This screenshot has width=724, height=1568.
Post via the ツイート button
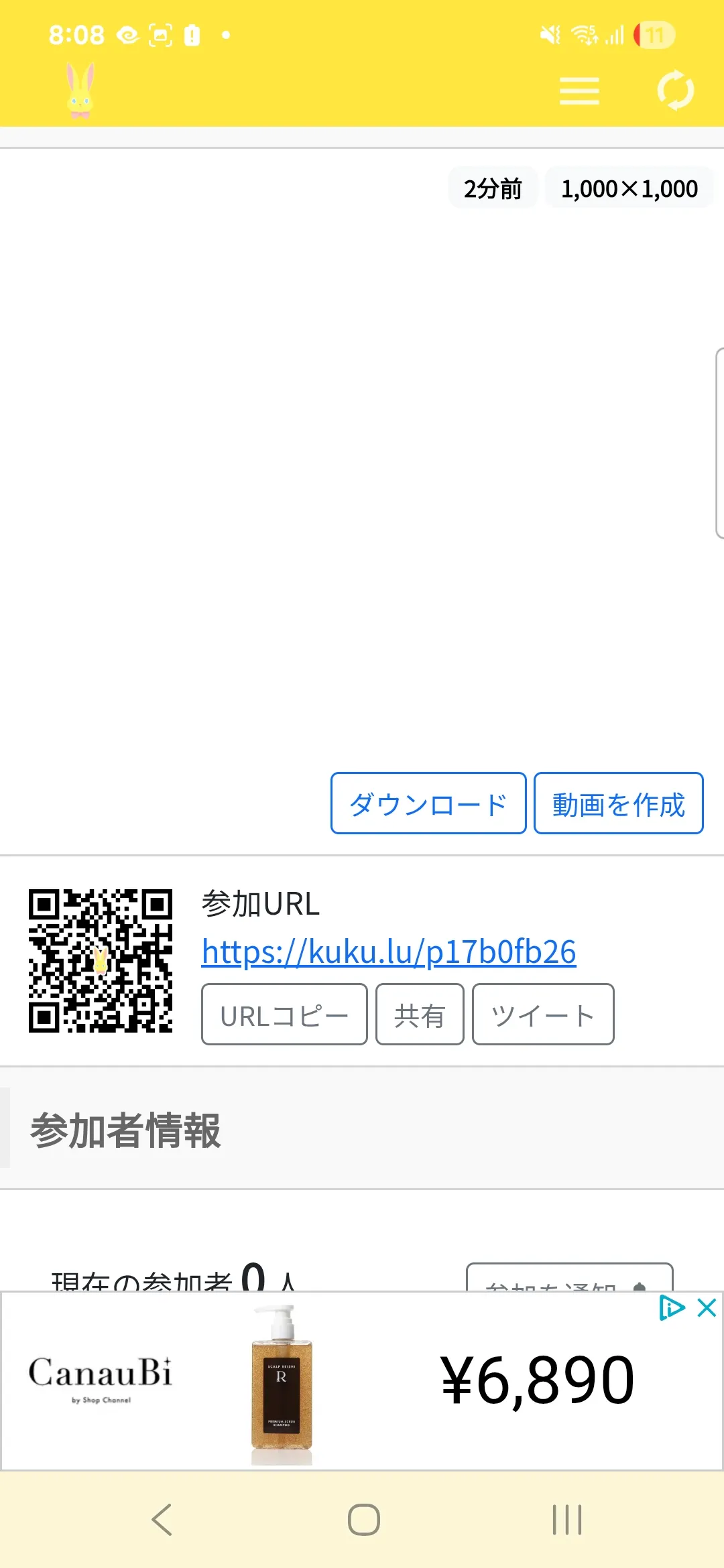click(x=543, y=1015)
